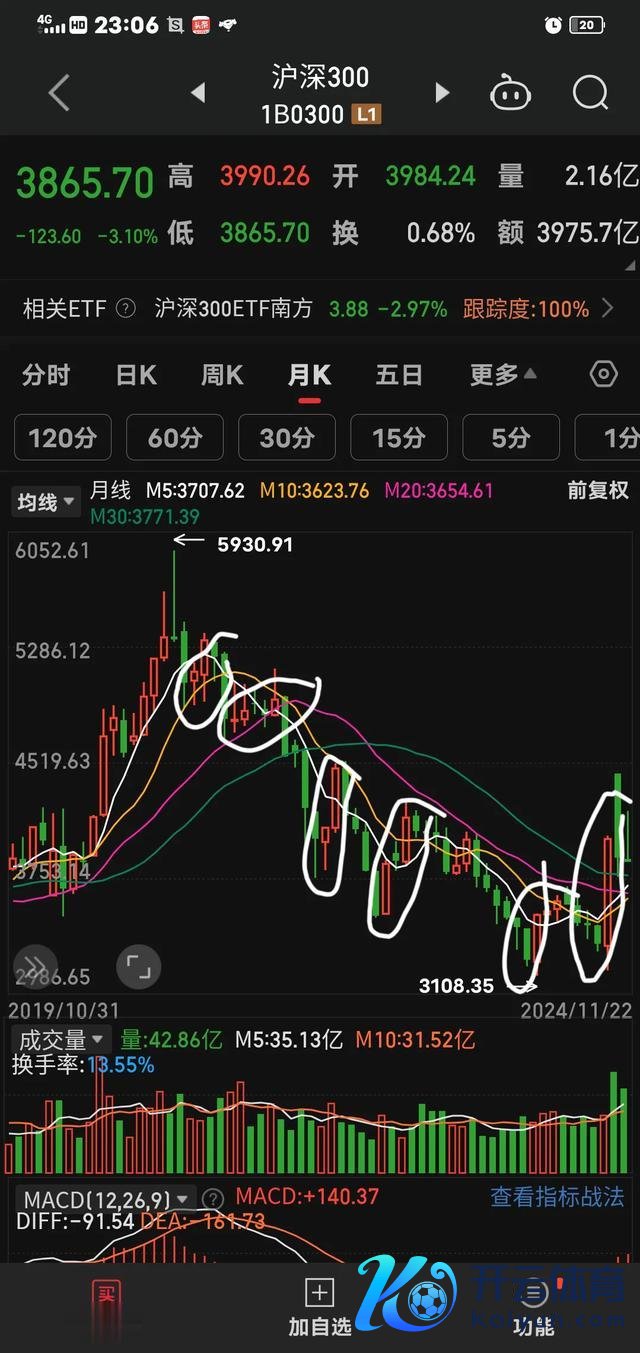640x1353 pixels.
Task: Switch to the 日K tab
Action: click(x=136, y=375)
